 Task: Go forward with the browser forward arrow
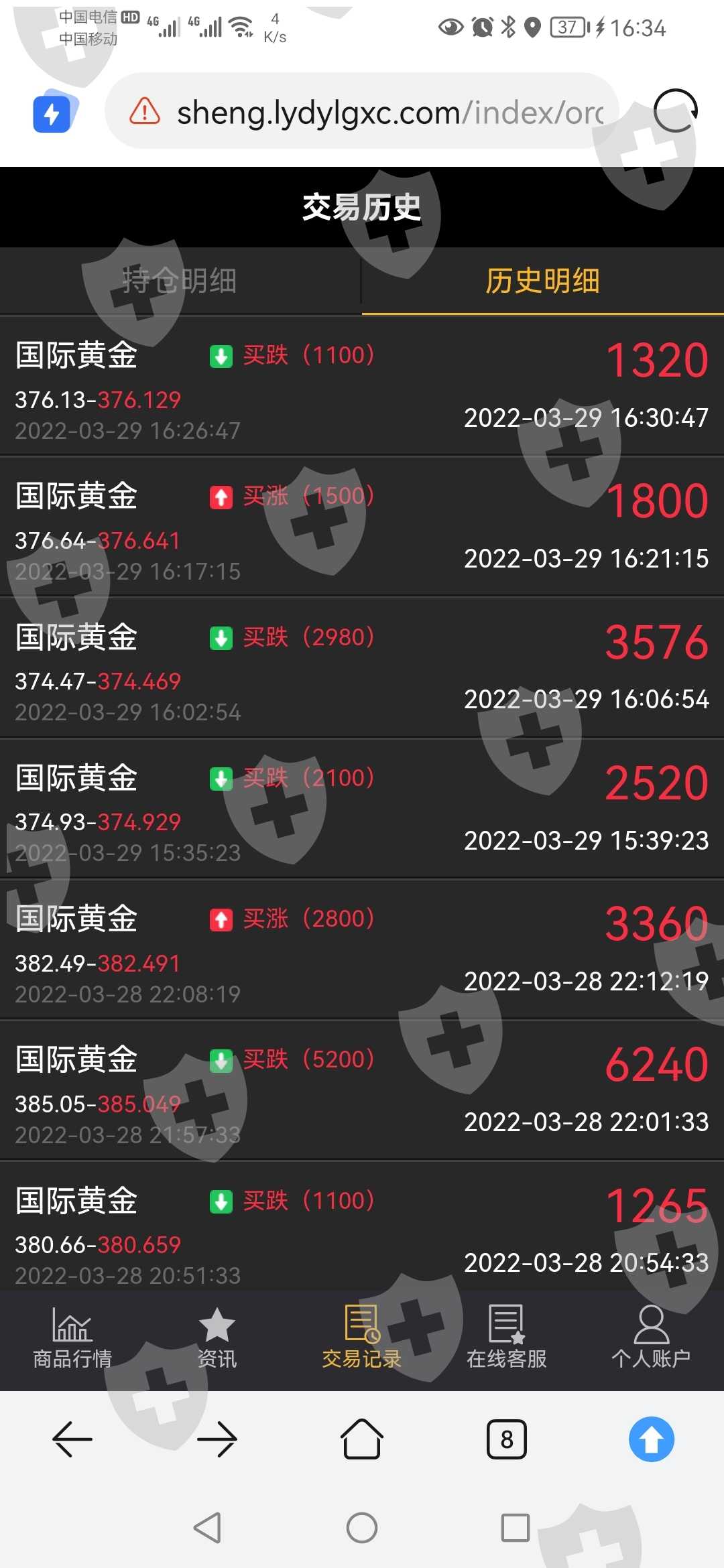coord(217,1439)
